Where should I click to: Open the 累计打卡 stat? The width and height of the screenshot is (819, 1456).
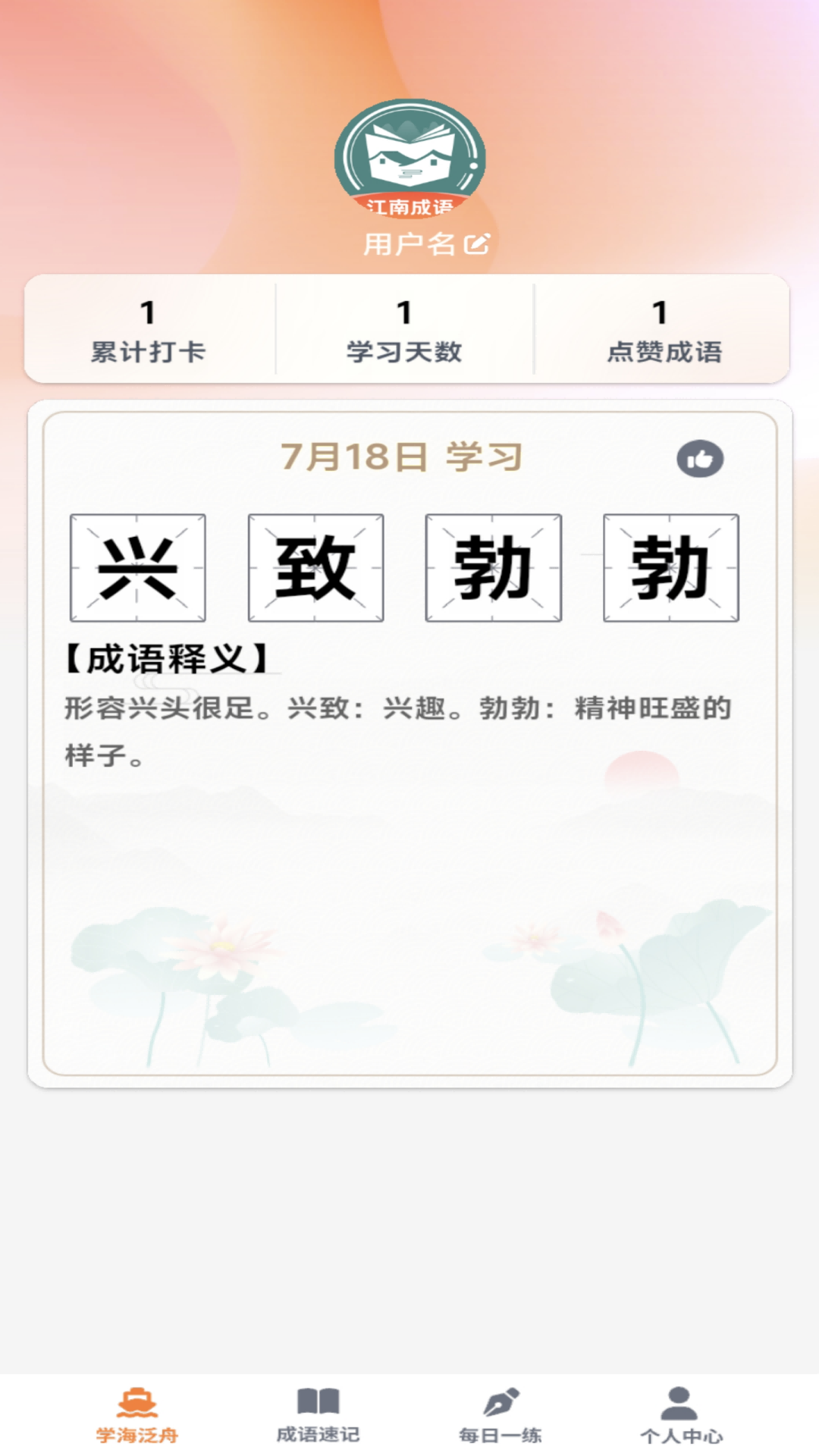tap(149, 330)
